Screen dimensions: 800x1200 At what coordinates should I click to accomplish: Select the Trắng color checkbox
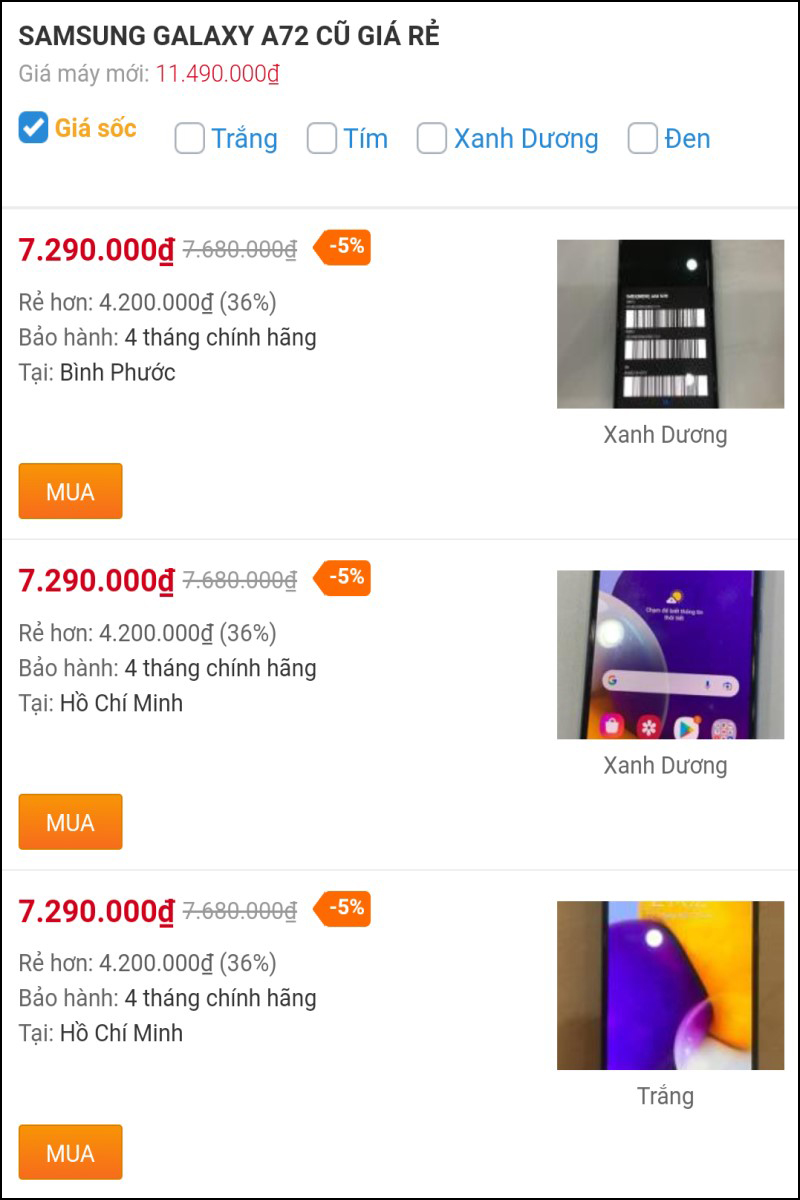pos(190,139)
